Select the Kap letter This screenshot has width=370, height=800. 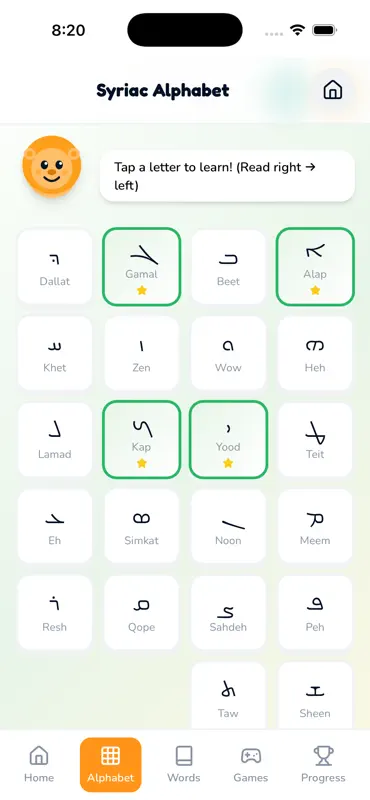click(x=141, y=440)
